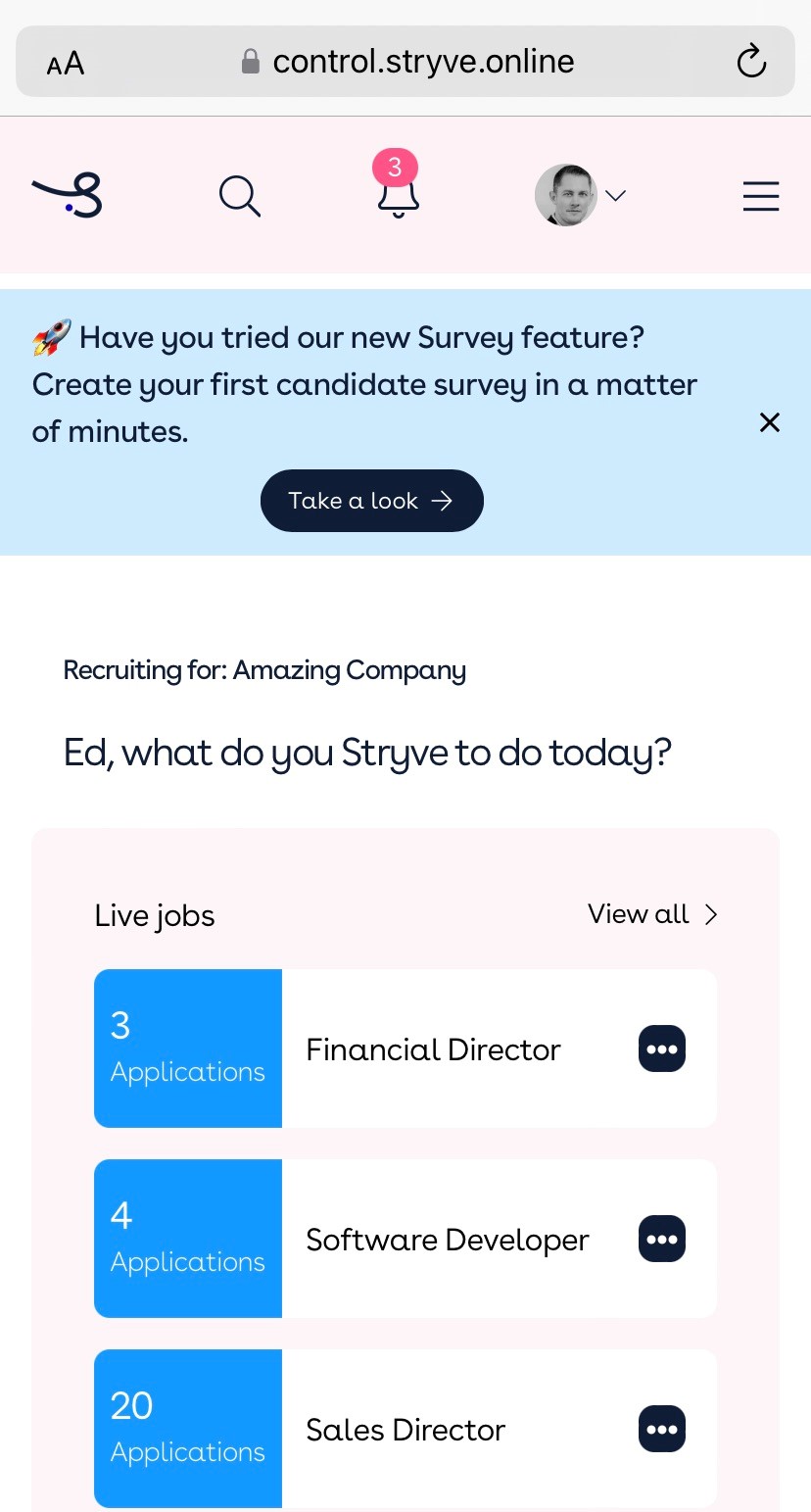Open options for Software Developer

coord(662,1239)
